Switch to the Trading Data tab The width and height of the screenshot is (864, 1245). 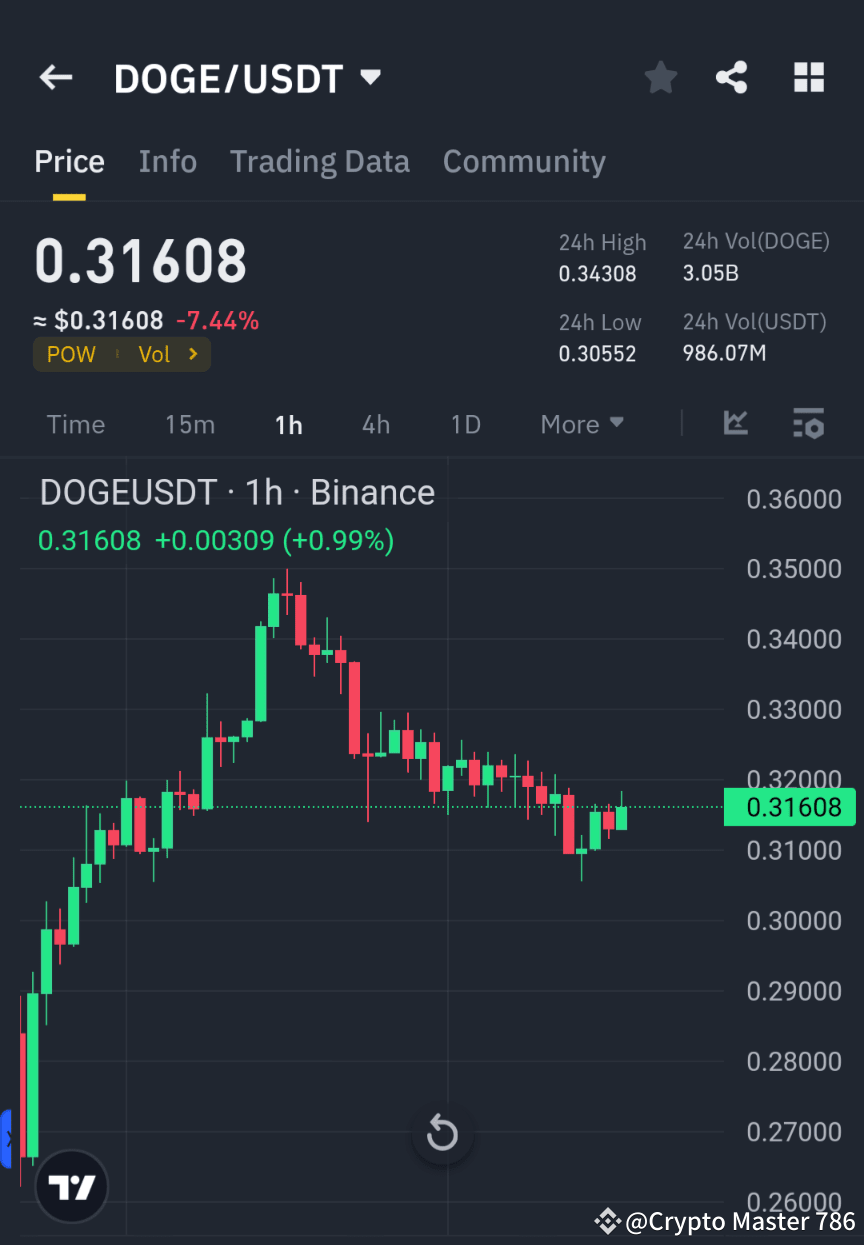pos(320,161)
